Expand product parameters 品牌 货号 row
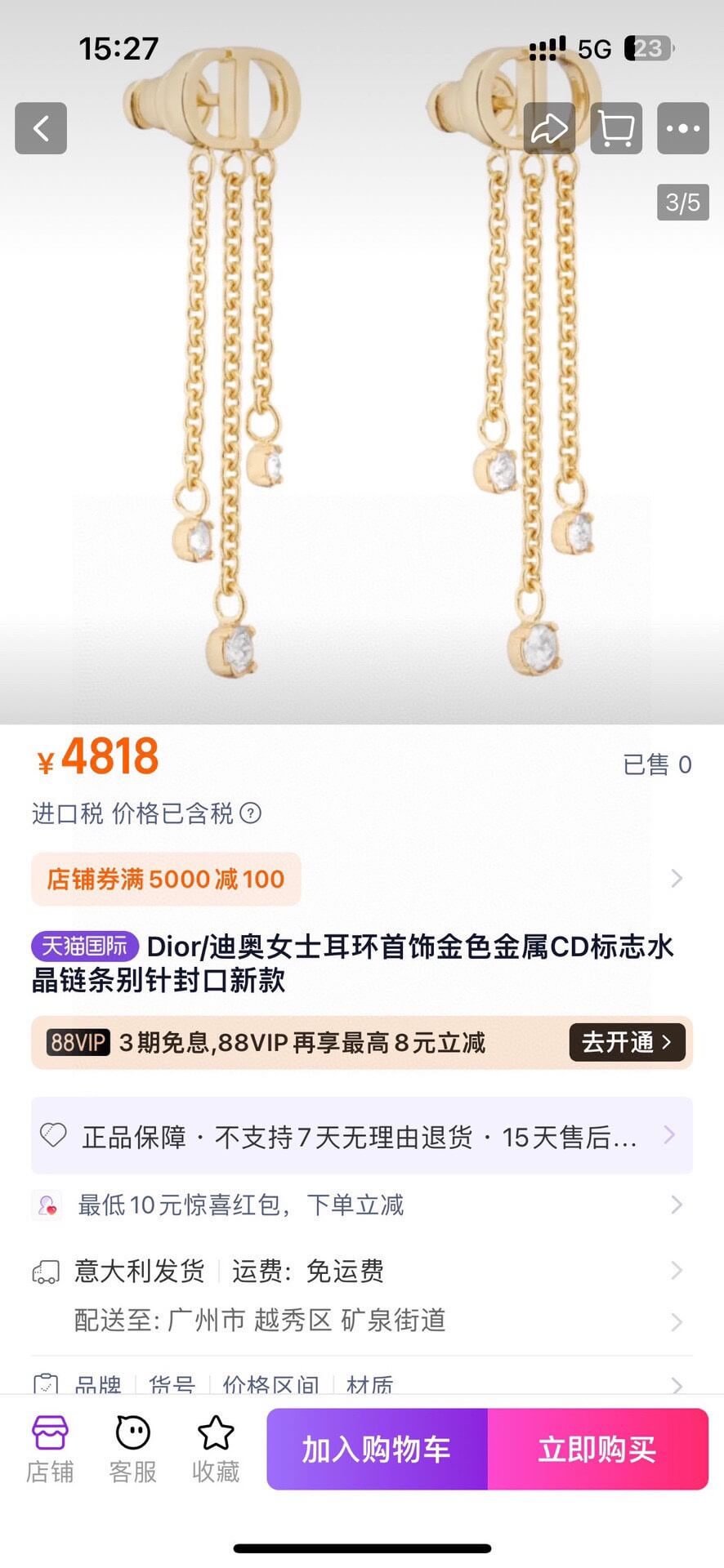 [x=361, y=1383]
